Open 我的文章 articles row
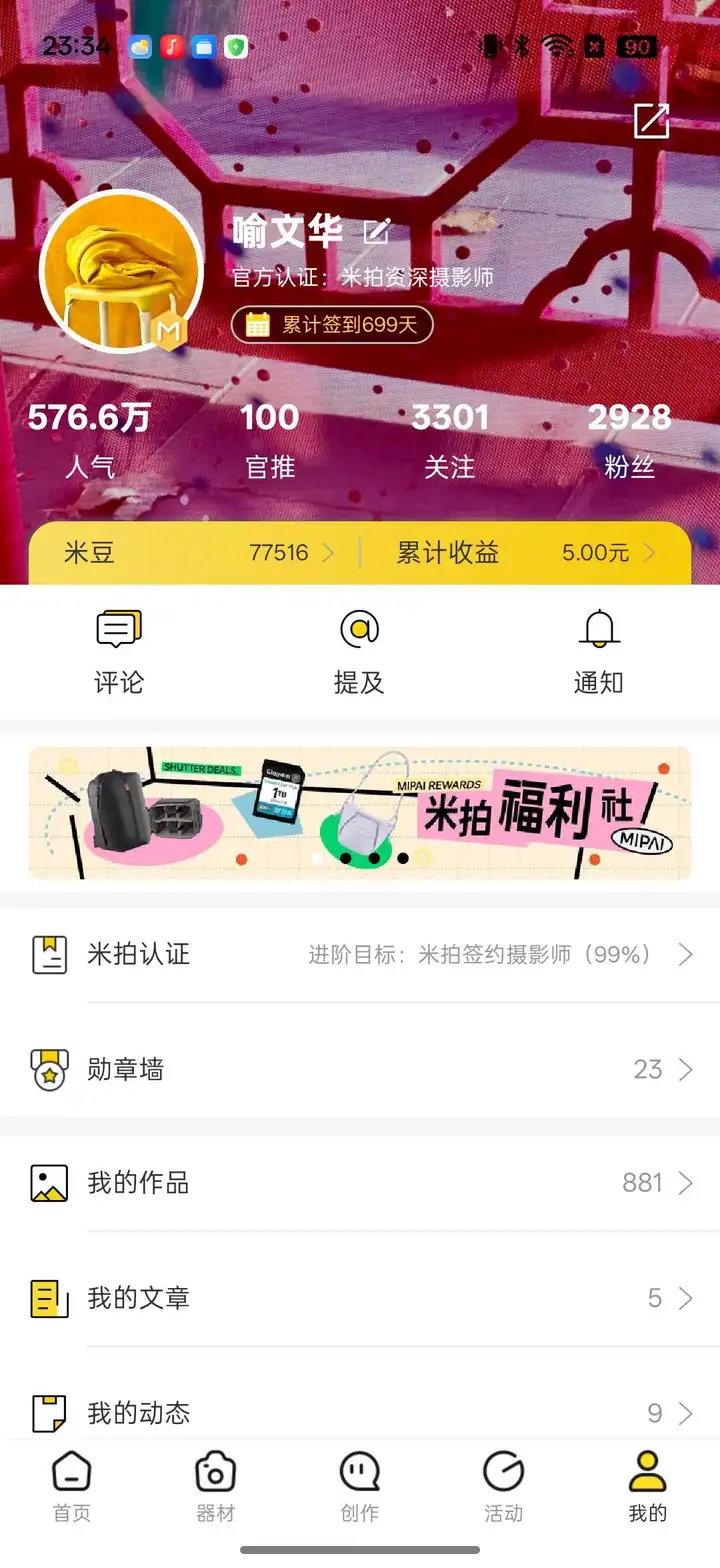The height and width of the screenshot is (1568, 720). click(360, 1299)
